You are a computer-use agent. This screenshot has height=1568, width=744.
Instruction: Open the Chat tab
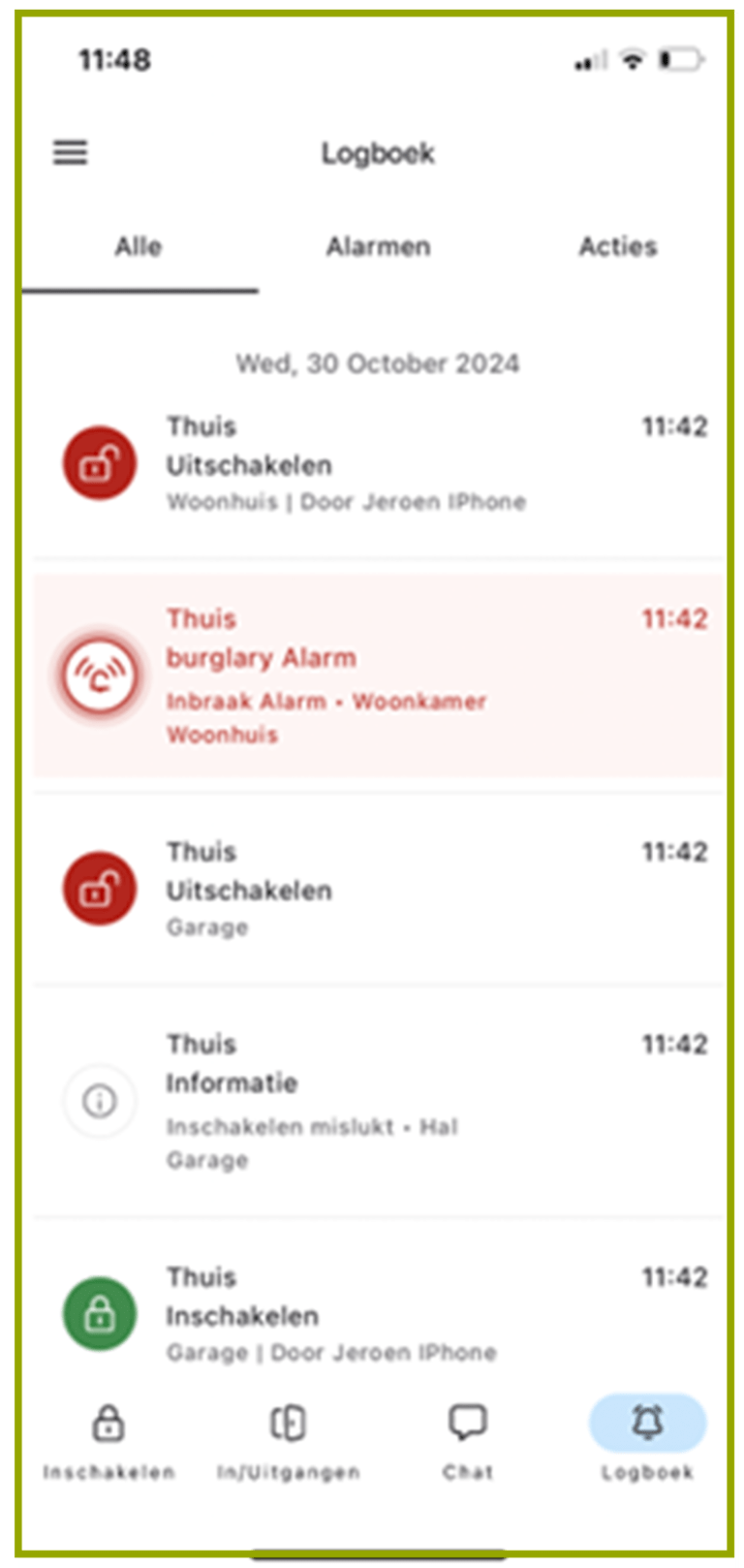(468, 1441)
